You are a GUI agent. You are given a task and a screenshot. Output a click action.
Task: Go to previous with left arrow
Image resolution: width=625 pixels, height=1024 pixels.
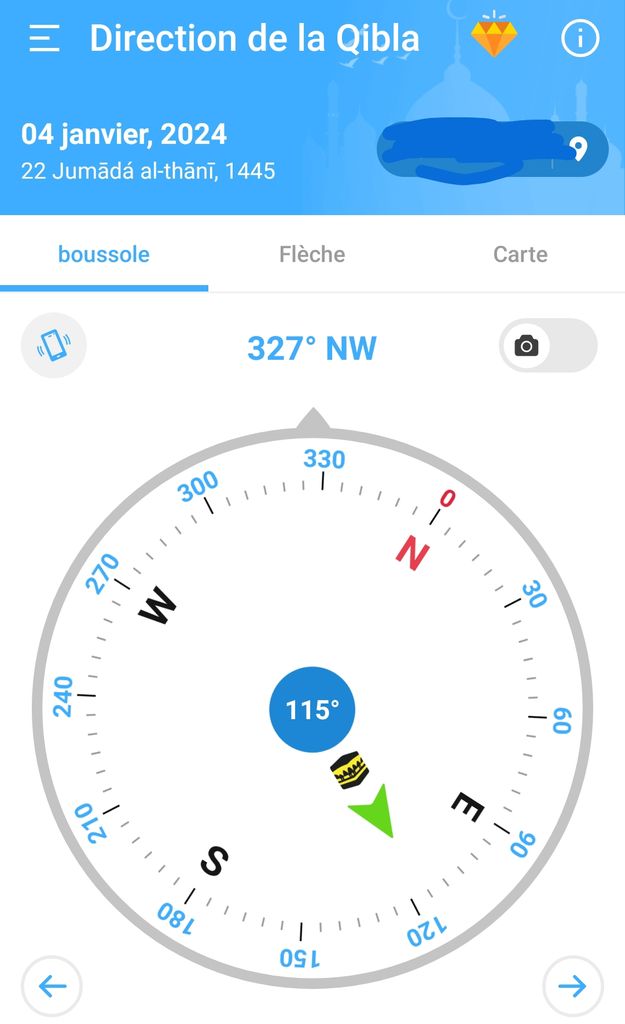tap(52, 986)
